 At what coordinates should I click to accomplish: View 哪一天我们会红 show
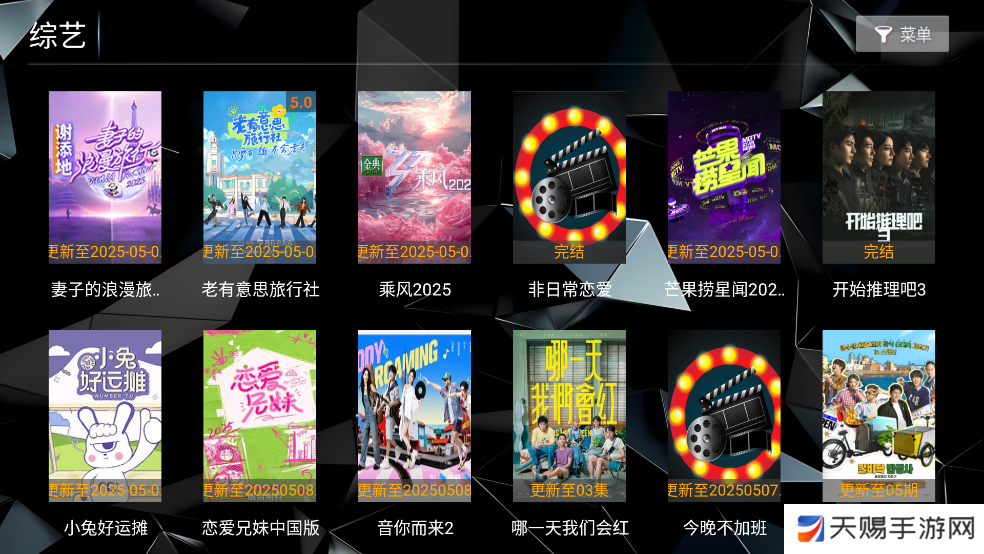coord(570,416)
